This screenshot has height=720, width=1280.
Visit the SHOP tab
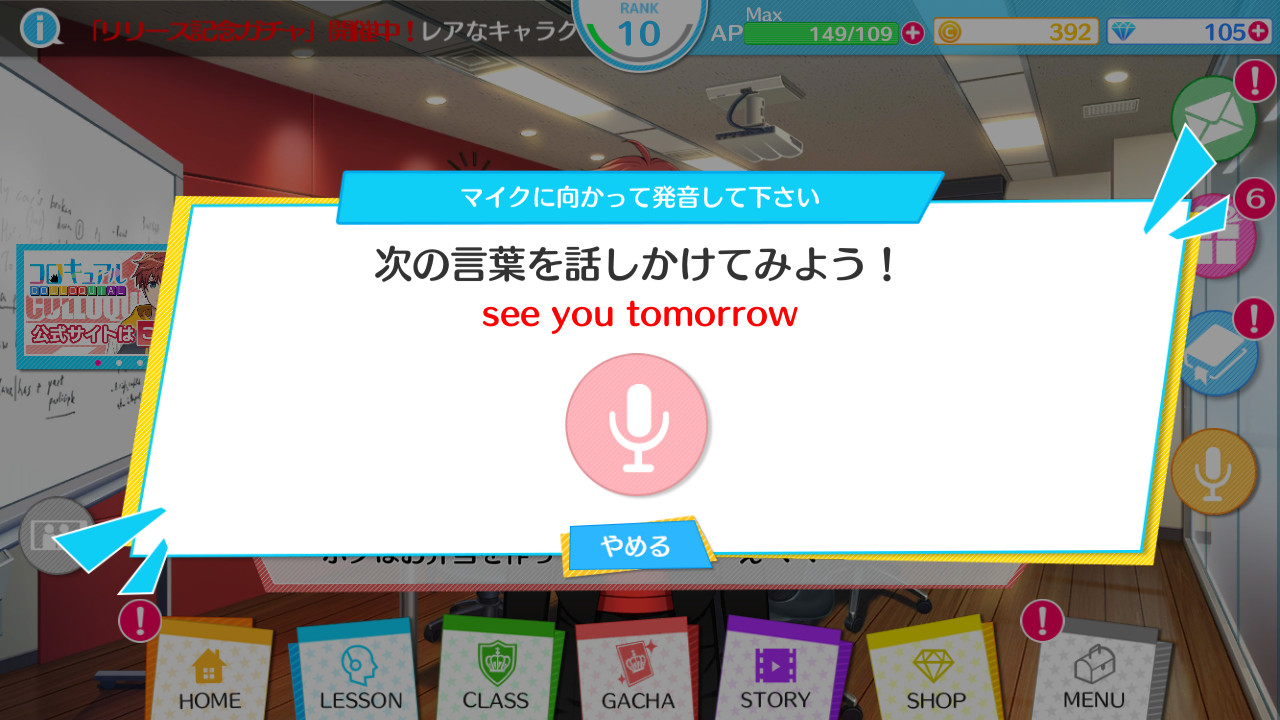935,670
